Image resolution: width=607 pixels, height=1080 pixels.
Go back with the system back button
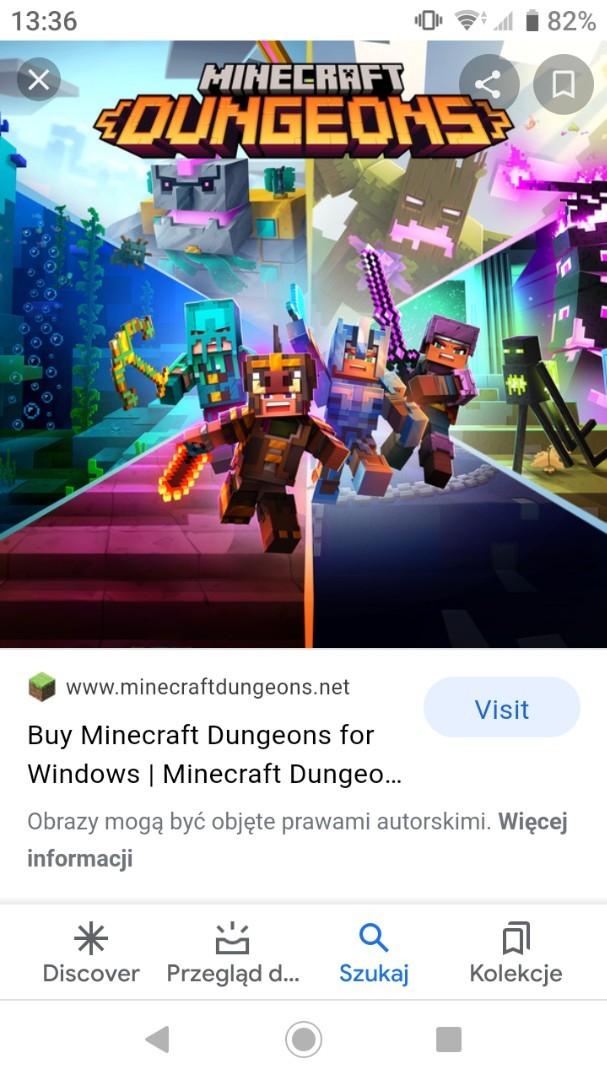click(158, 1040)
